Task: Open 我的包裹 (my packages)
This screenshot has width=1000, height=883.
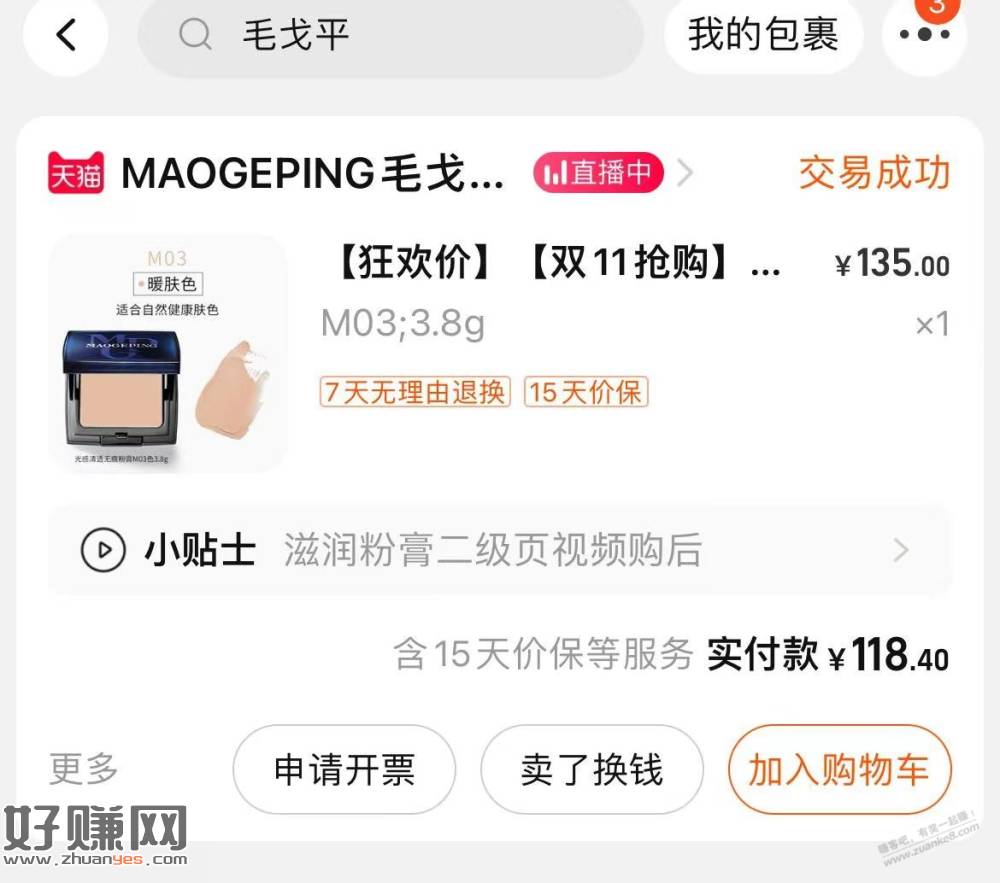Action: [763, 36]
